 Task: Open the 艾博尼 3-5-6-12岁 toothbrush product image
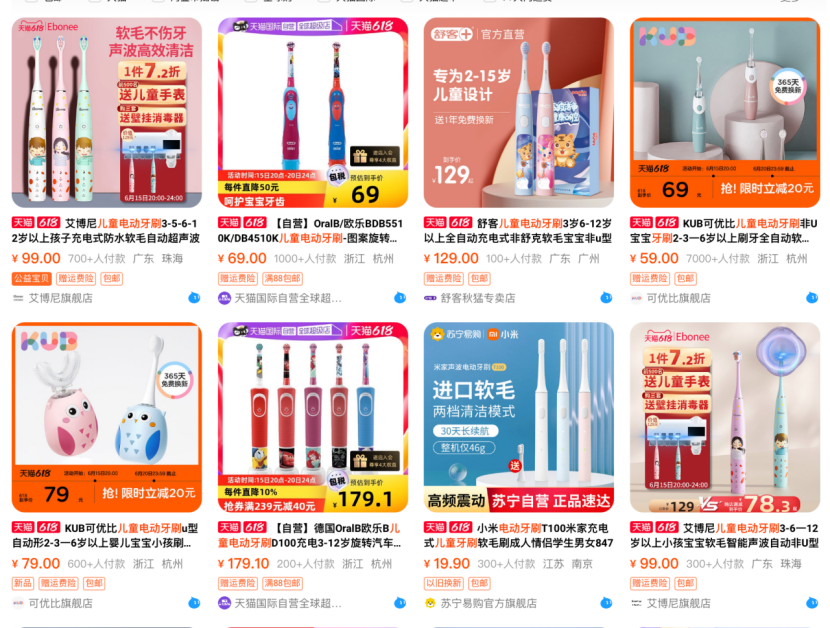(106, 112)
